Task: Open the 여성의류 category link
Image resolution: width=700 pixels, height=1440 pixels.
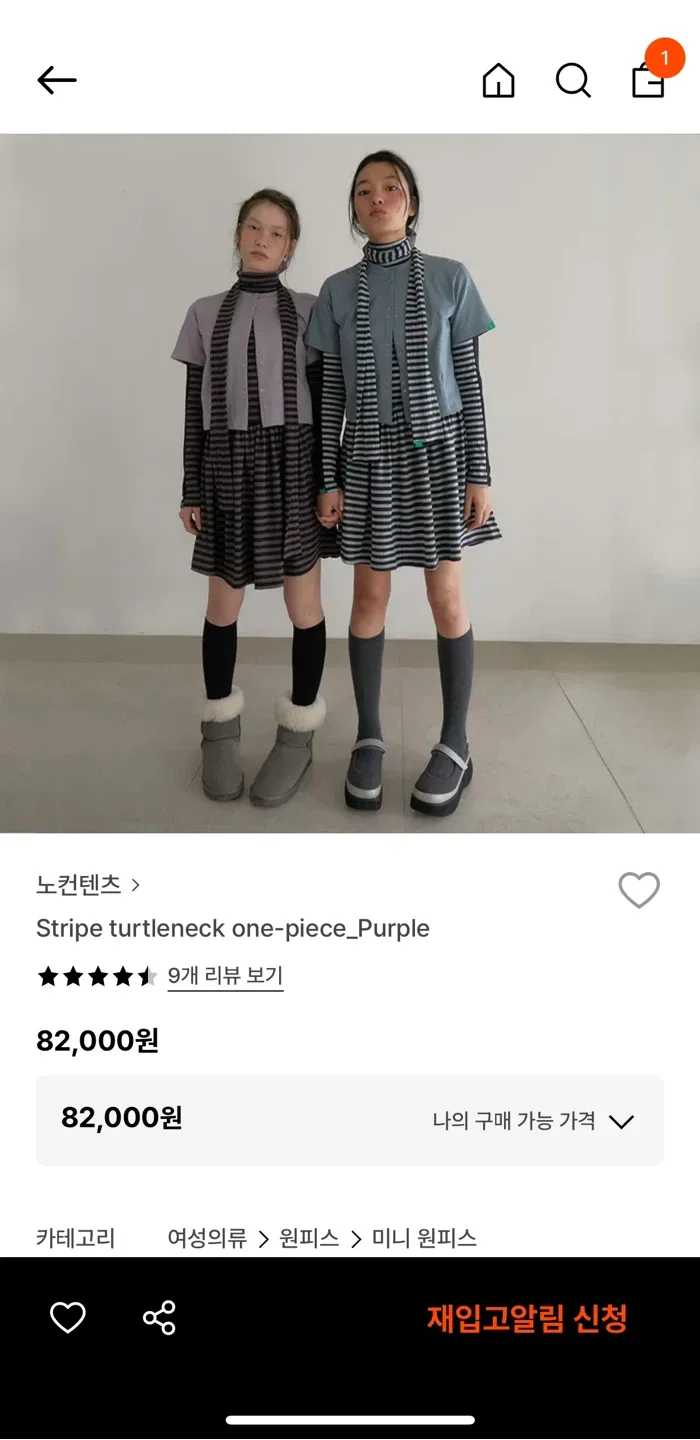Action: [x=207, y=1238]
